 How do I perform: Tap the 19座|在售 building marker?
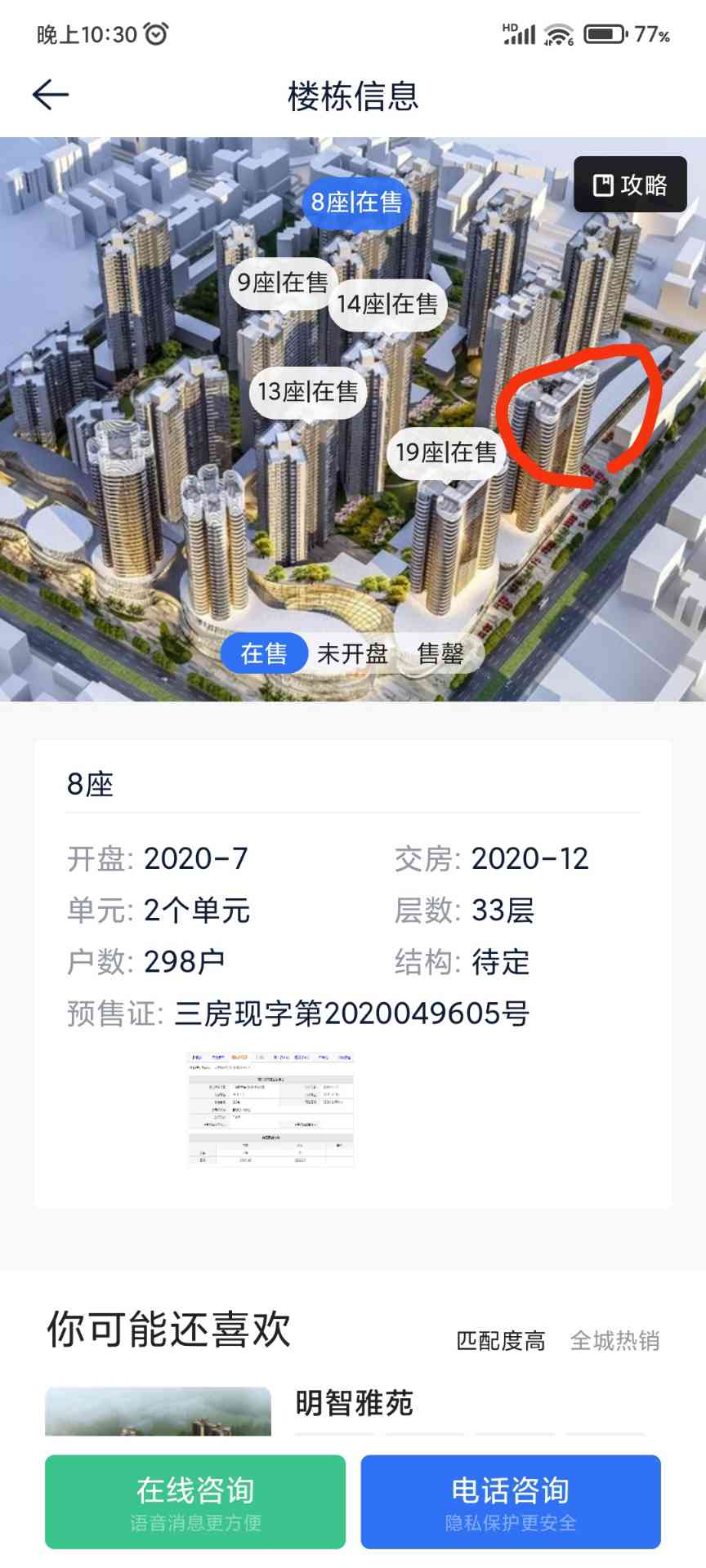pos(446,452)
